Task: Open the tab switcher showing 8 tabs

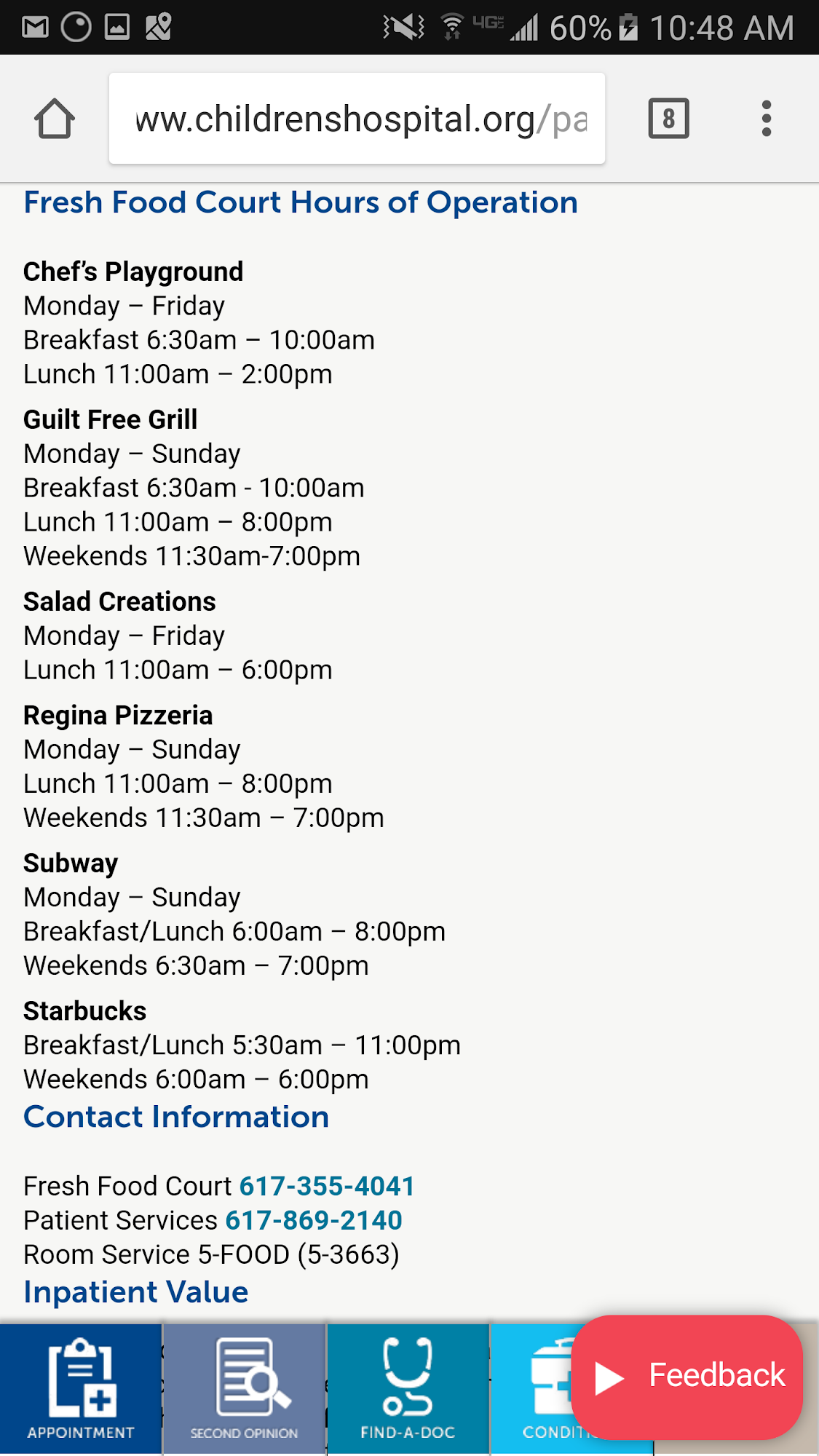Action: (668, 119)
